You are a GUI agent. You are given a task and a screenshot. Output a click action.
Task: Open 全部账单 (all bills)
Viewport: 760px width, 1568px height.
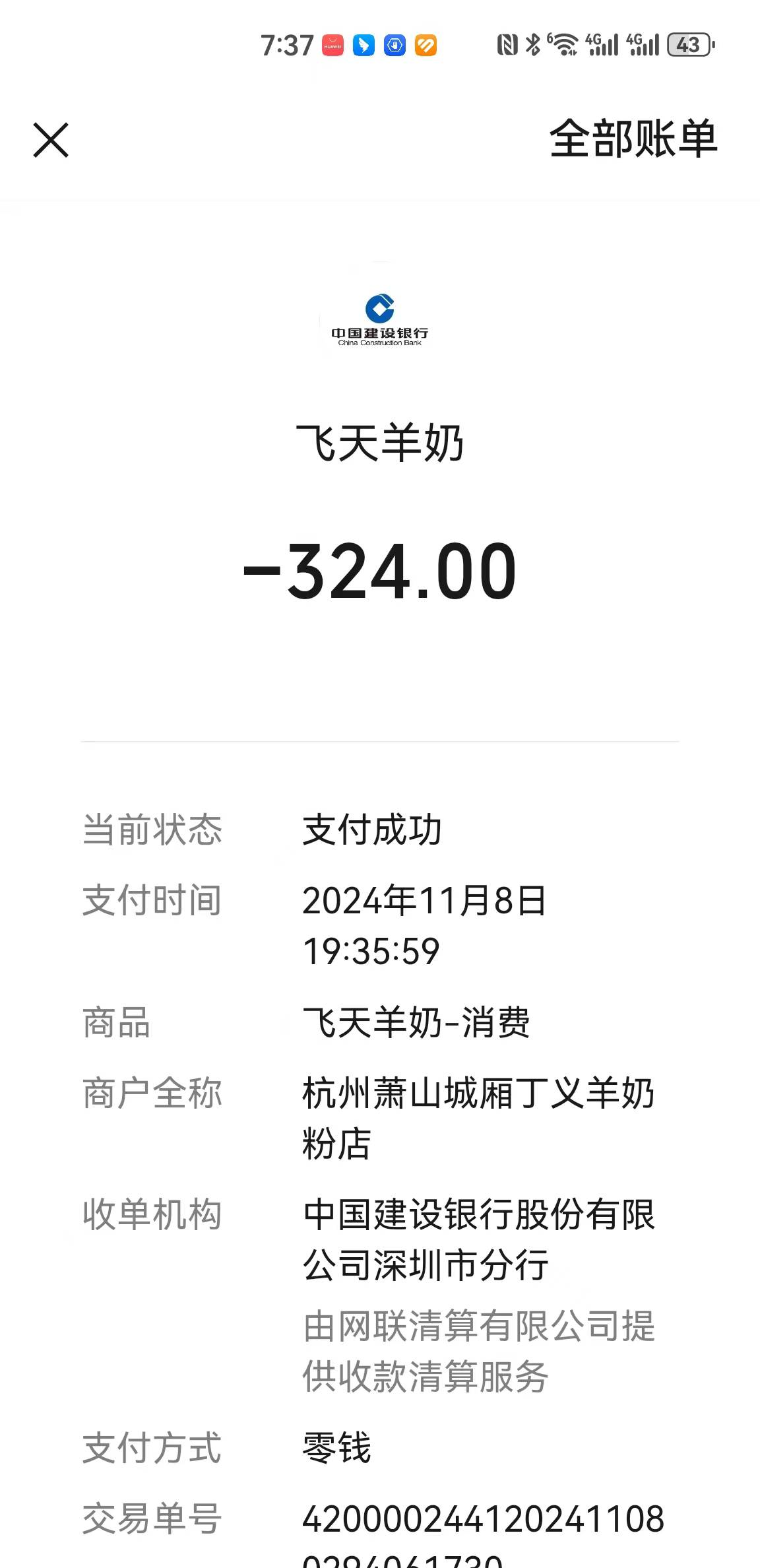coord(633,139)
